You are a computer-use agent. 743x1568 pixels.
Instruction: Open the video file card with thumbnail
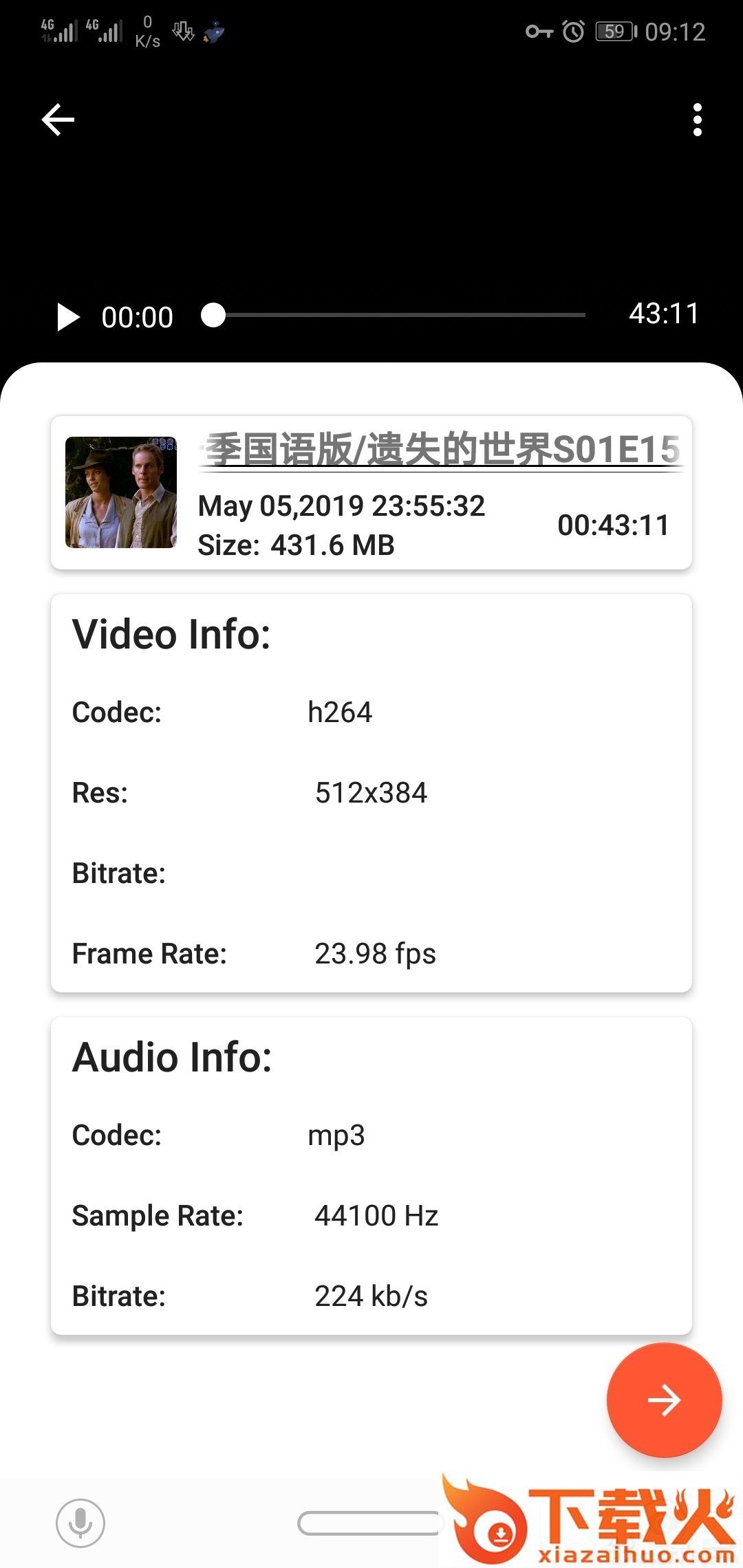pos(371,492)
